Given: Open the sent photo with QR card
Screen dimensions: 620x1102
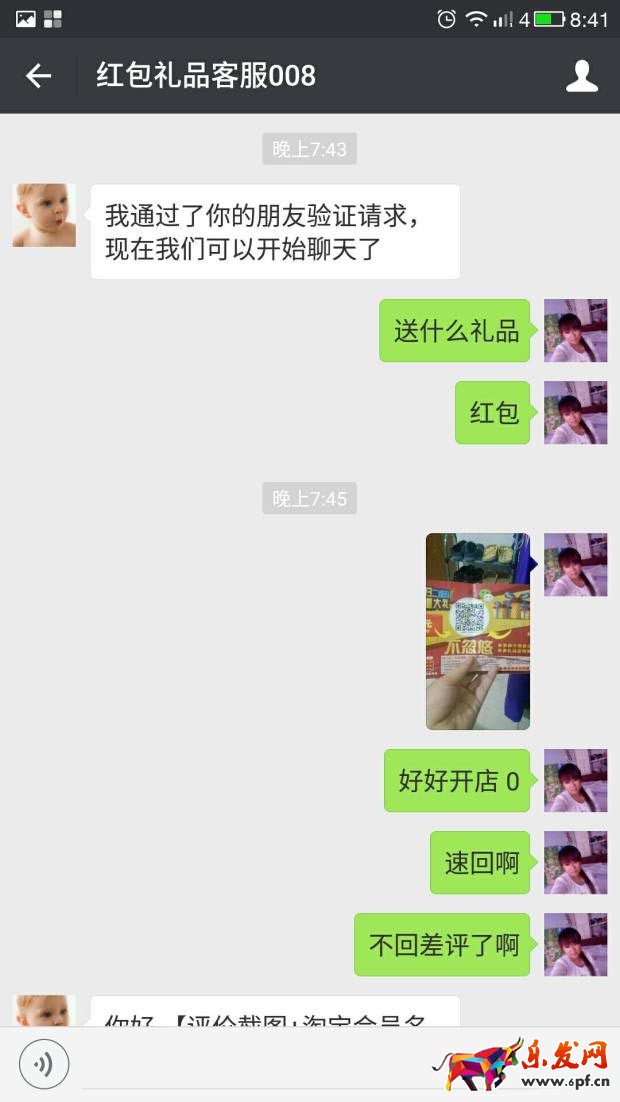Looking at the screenshot, I should [478, 631].
